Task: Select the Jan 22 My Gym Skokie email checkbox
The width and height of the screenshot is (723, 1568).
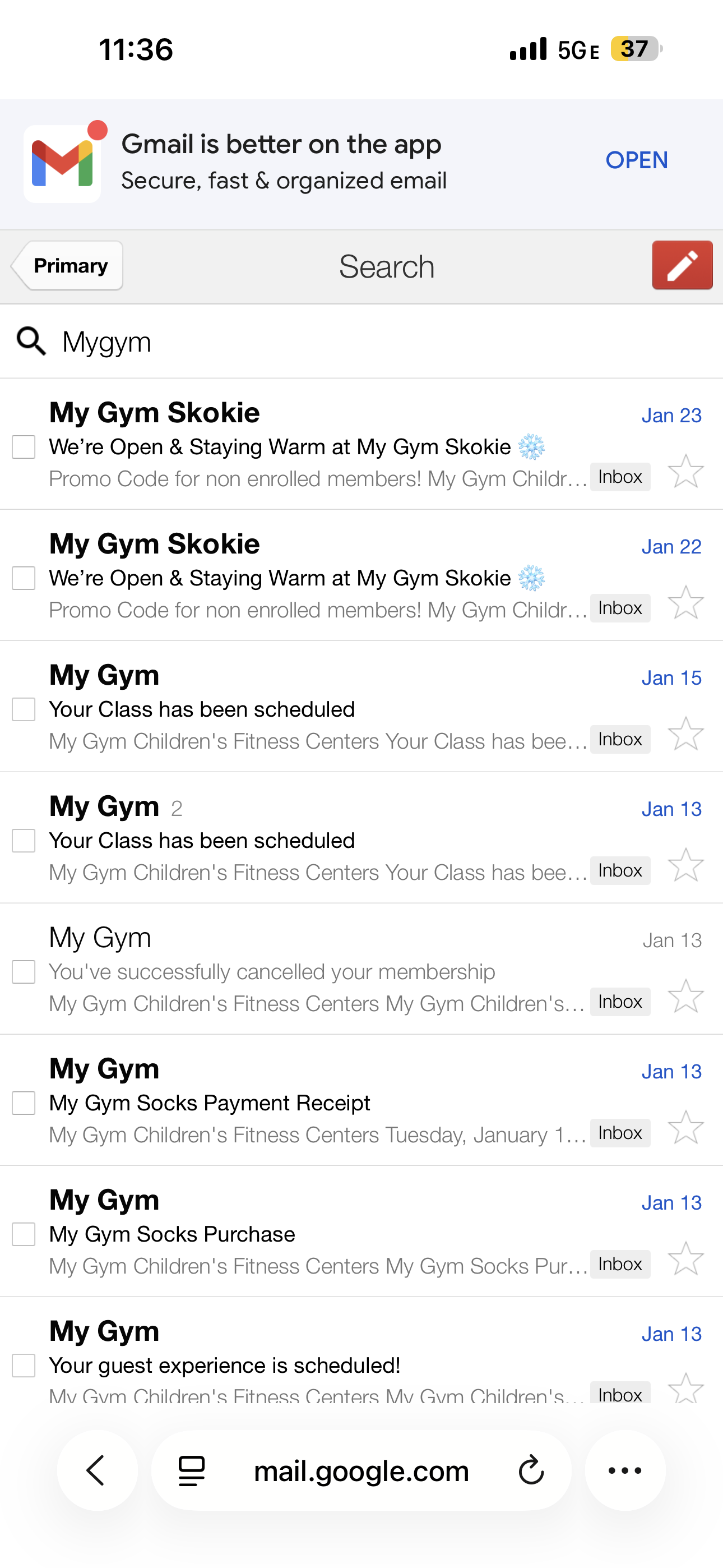Action: click(24, 578)
